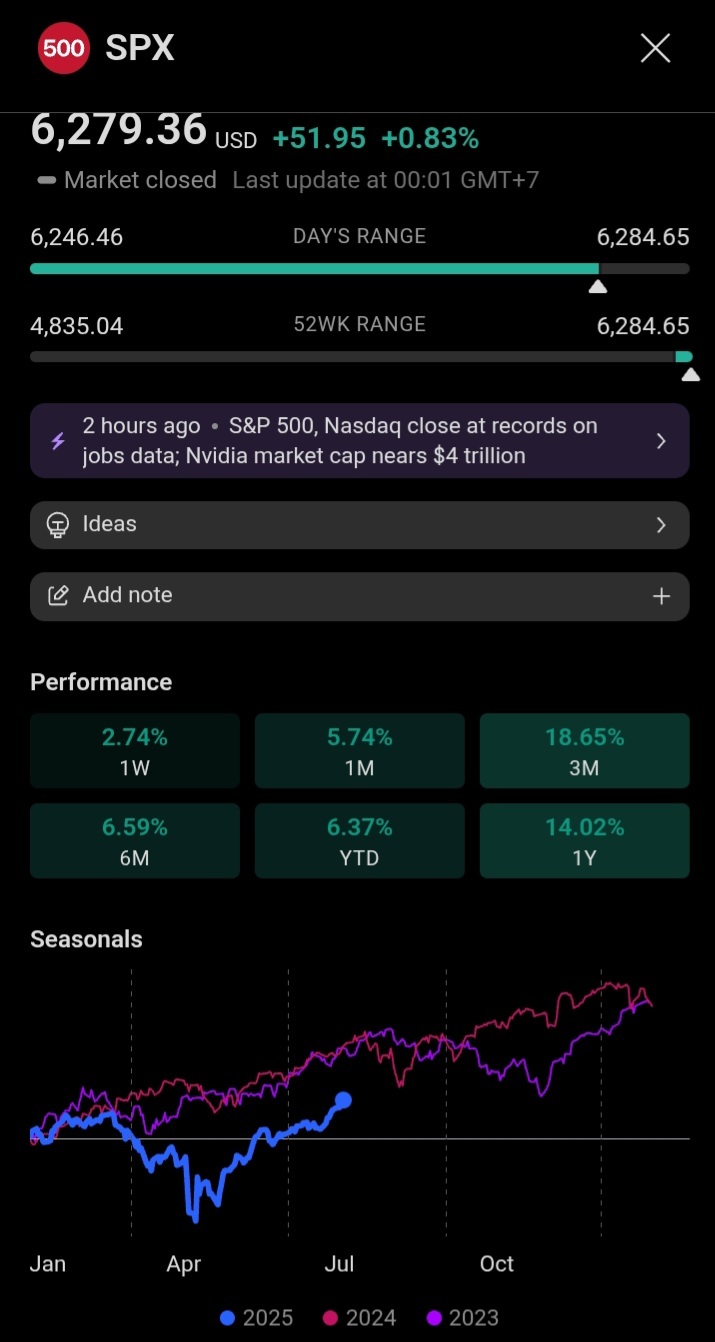Open the S&P 500 records news headline
This screenshot has height=1342, width=715.
(359, 441)
